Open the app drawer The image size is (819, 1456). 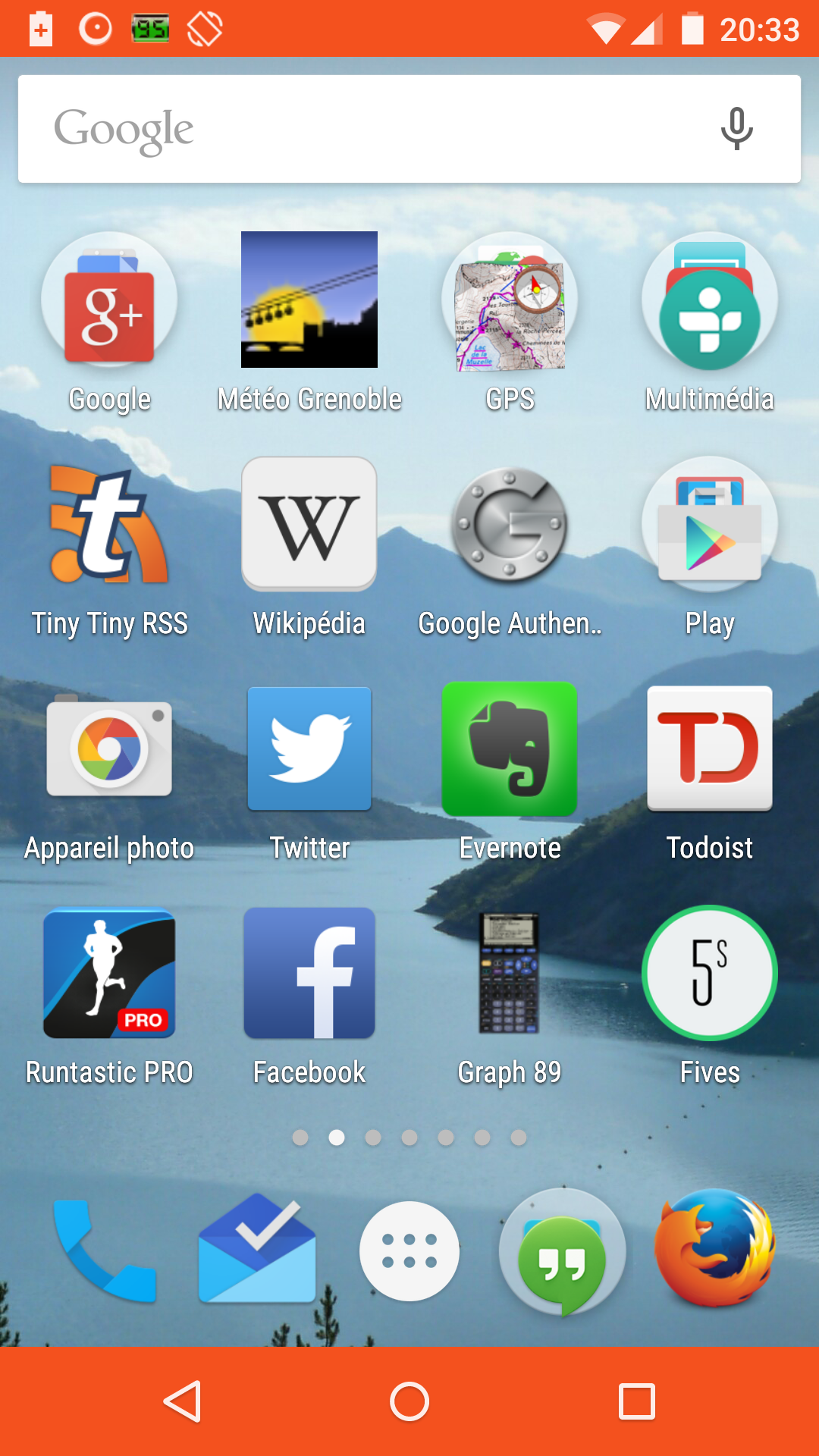[409, 1251]
